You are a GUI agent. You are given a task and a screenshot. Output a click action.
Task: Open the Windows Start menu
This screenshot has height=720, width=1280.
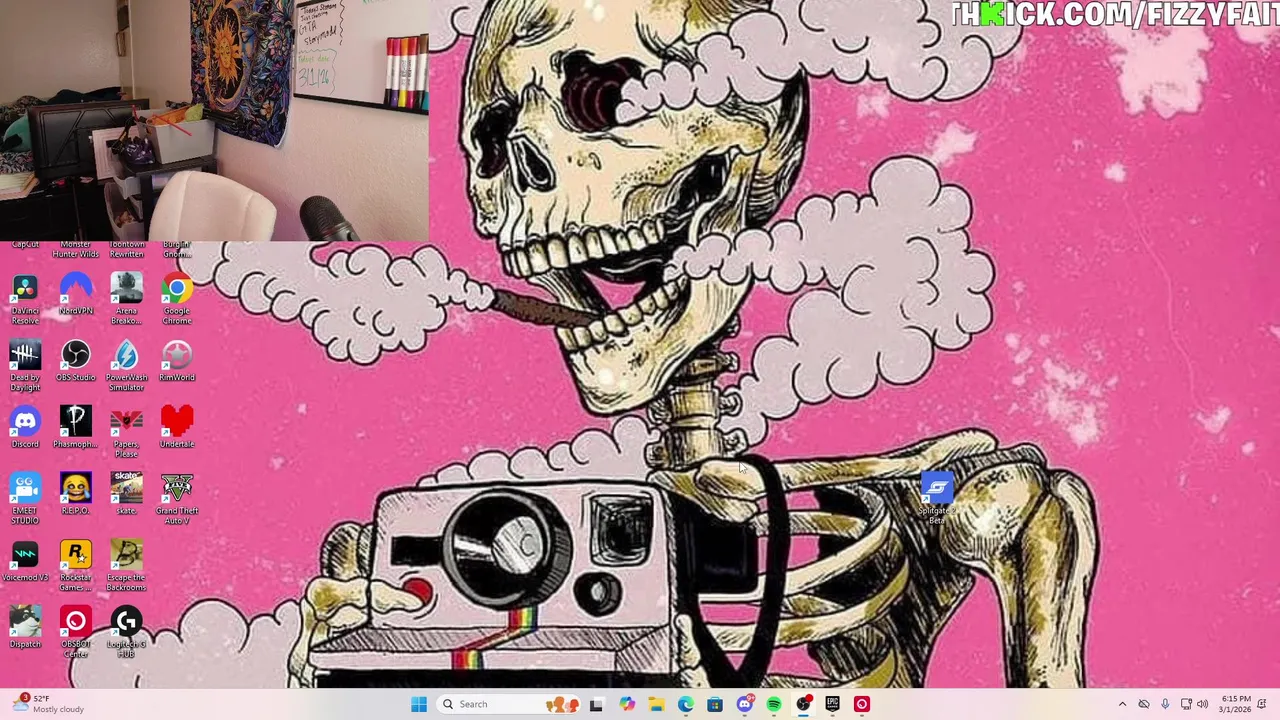[419, 704]
